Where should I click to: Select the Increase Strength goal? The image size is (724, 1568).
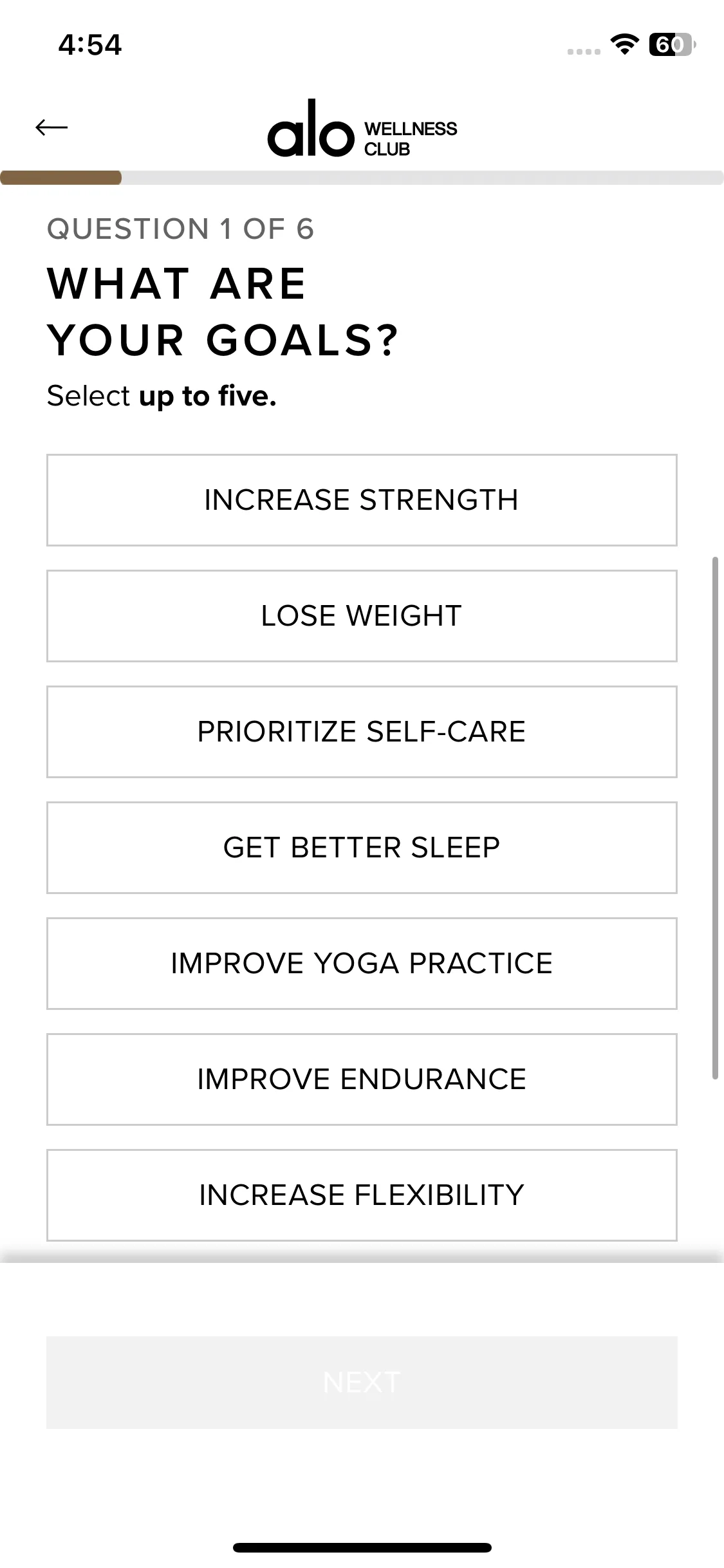point(362,500)
